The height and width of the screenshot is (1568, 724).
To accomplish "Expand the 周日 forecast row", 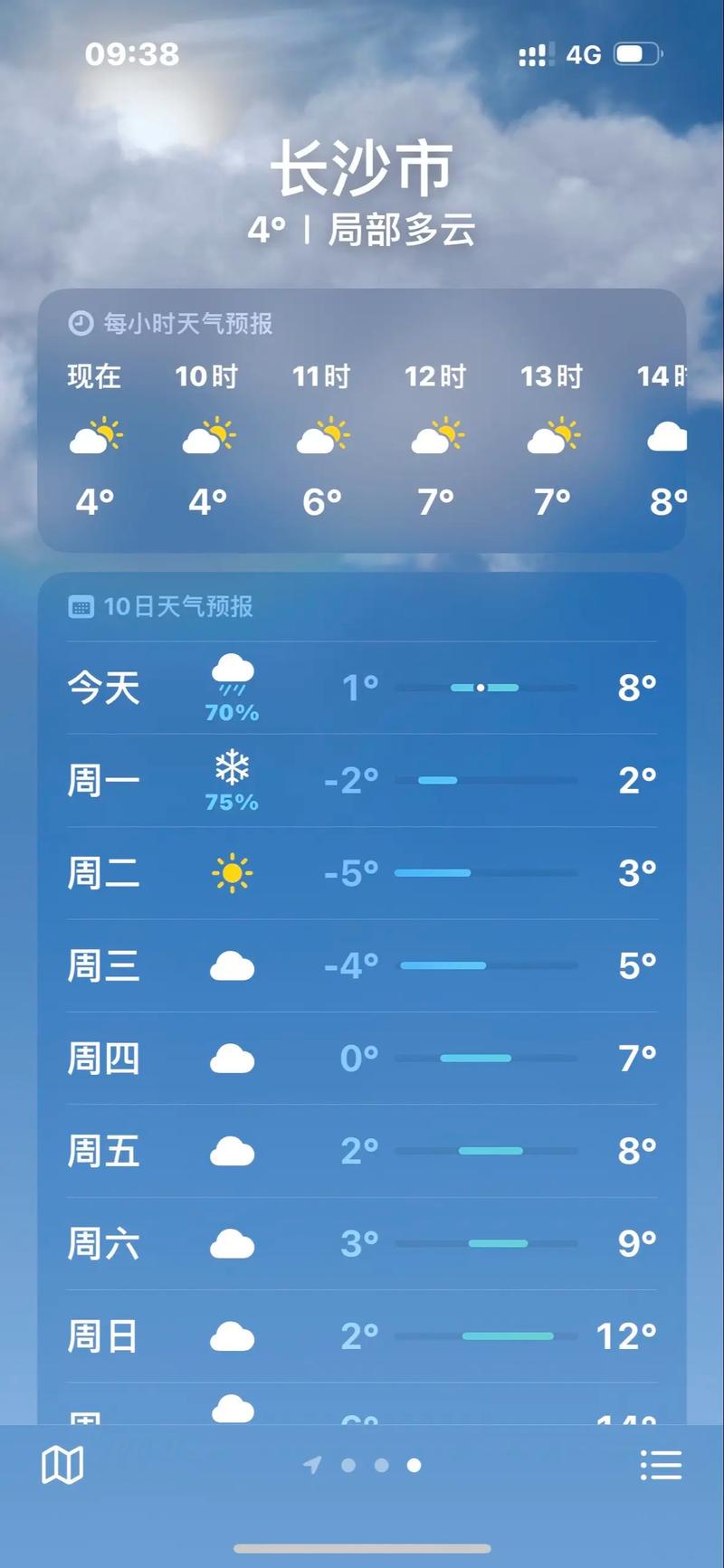I will (x=362, y=1335).
